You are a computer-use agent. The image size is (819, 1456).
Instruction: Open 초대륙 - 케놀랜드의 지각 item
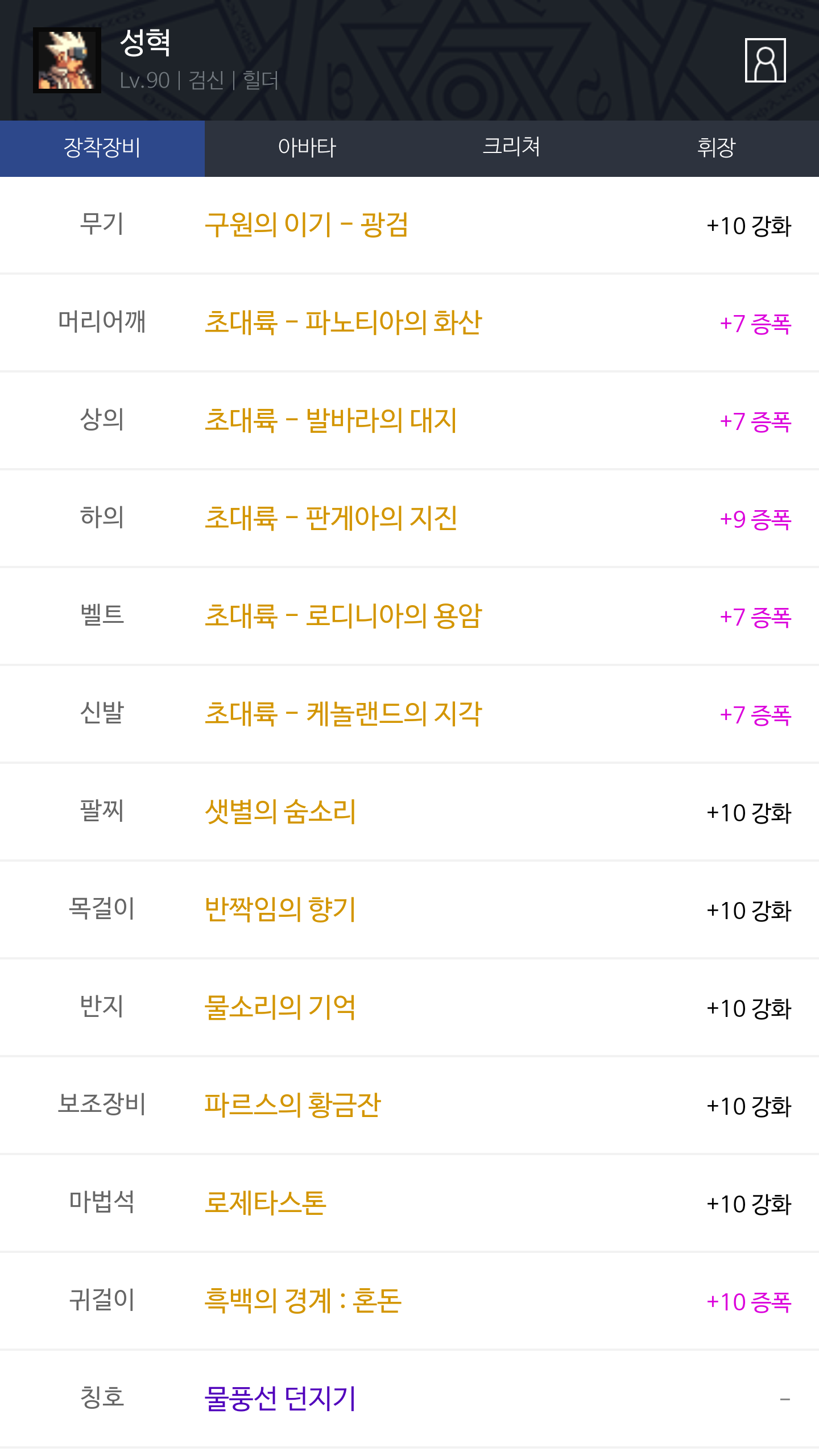tap(343, 714)
